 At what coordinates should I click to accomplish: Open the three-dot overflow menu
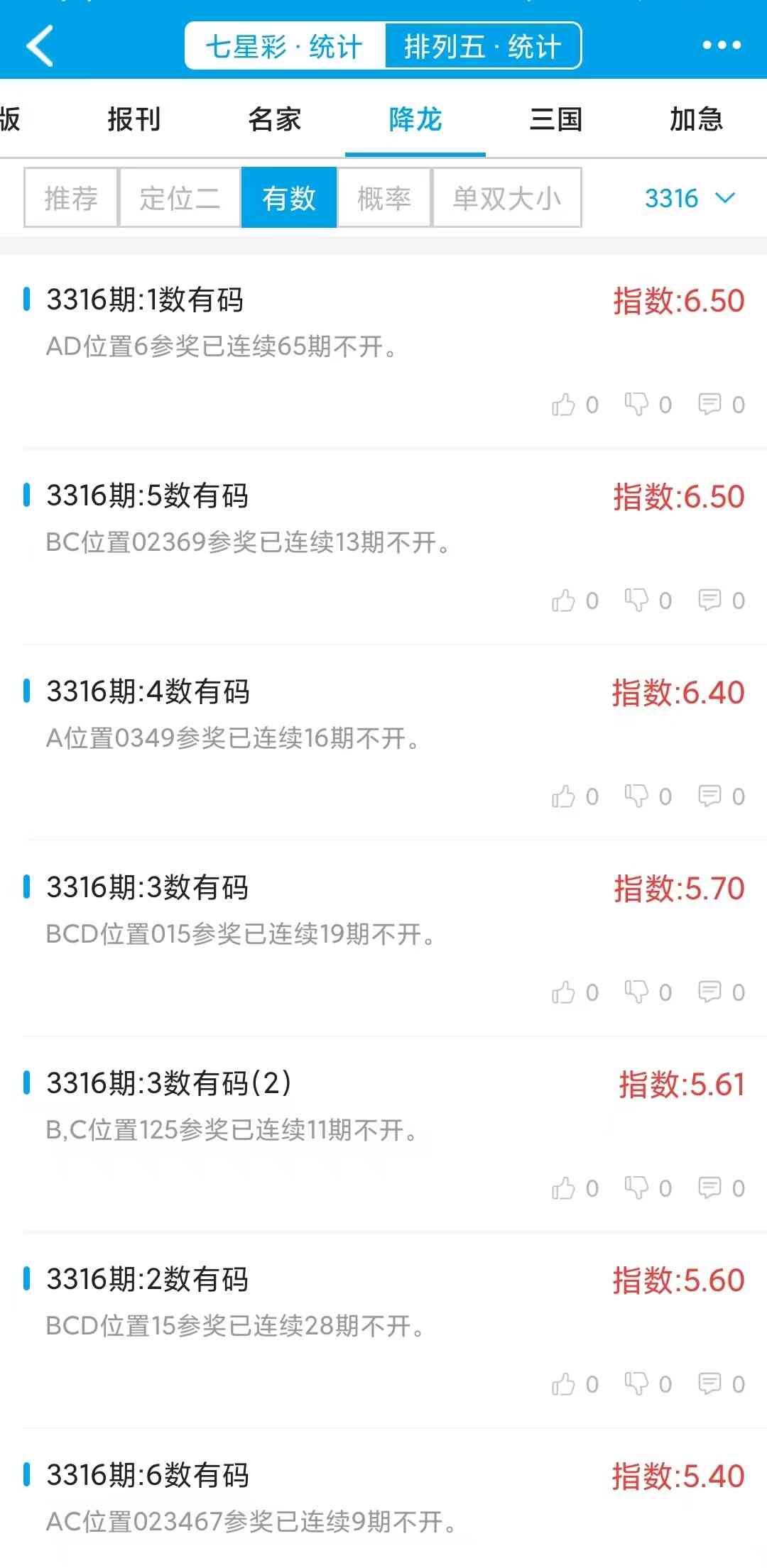click(722, 45)
